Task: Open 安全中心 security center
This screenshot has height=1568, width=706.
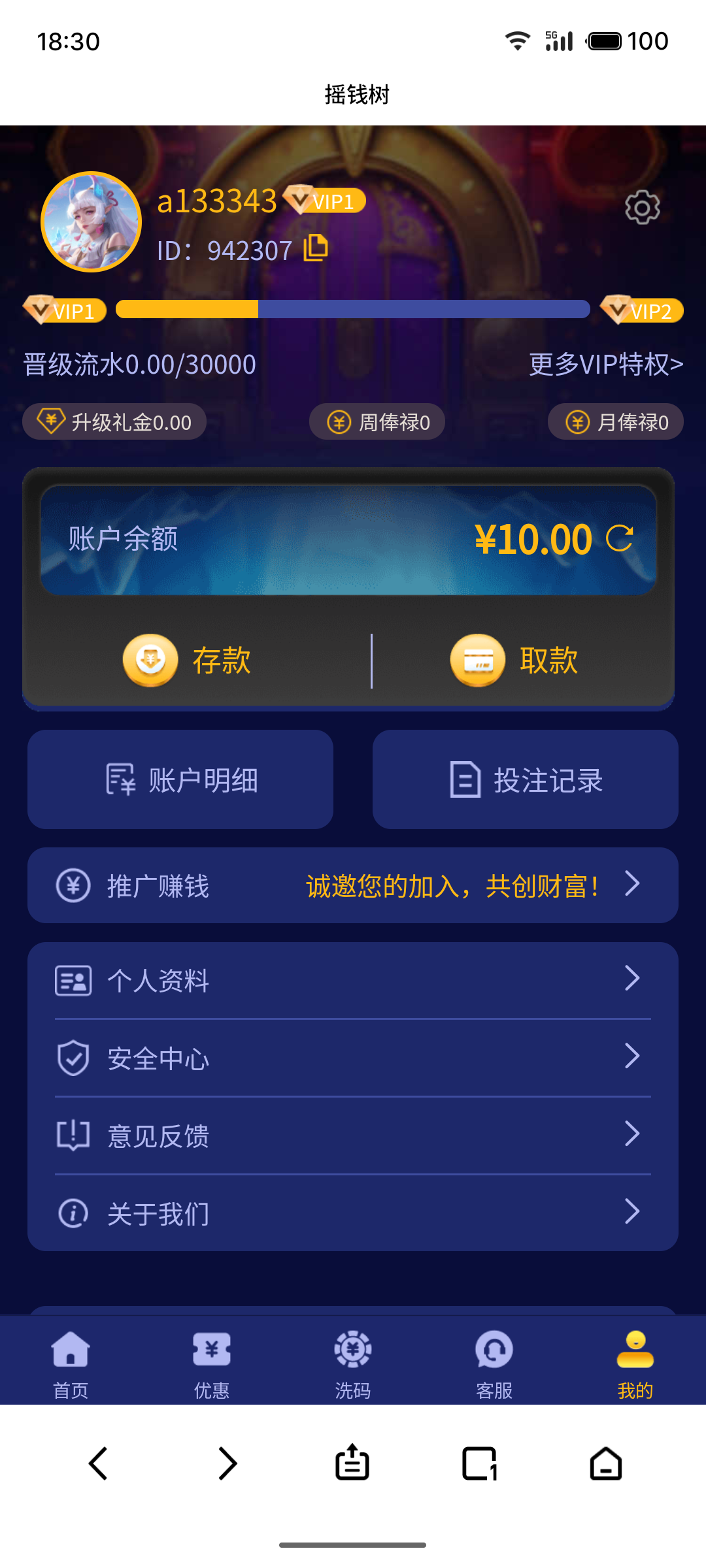Action: tap(353, 1058)
